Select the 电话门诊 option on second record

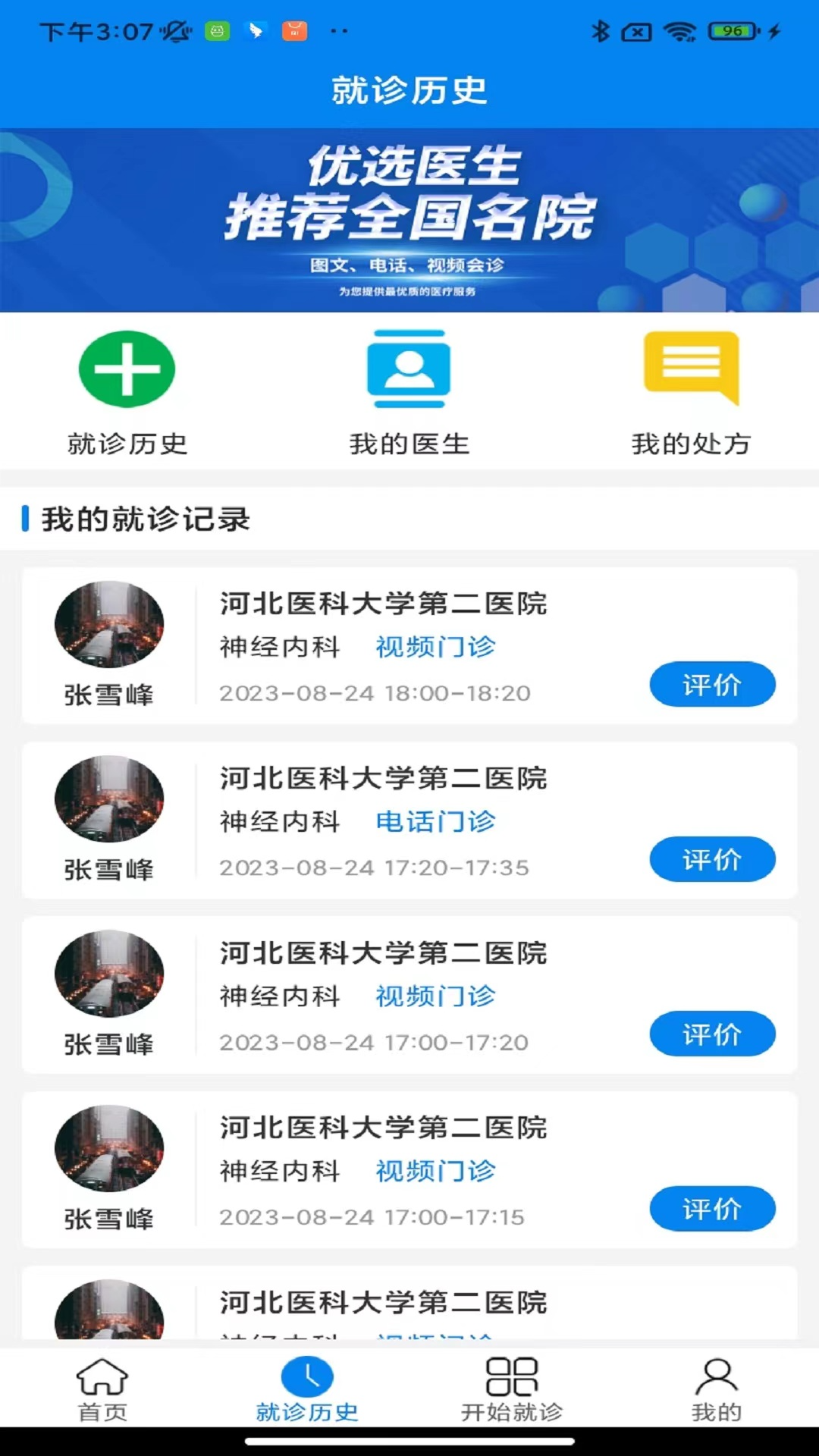point(438,822)
